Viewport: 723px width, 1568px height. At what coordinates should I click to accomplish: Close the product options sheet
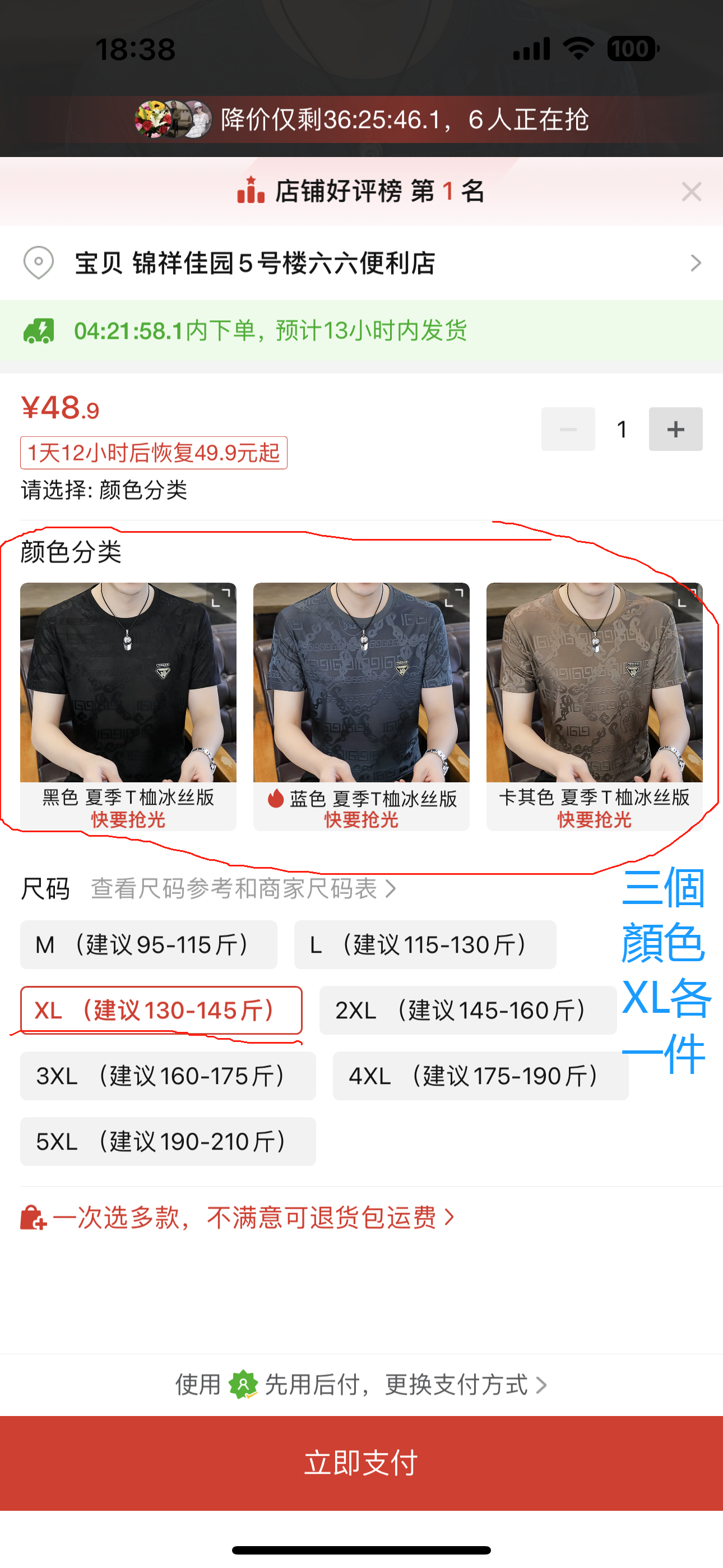click(x=690, y=192)
